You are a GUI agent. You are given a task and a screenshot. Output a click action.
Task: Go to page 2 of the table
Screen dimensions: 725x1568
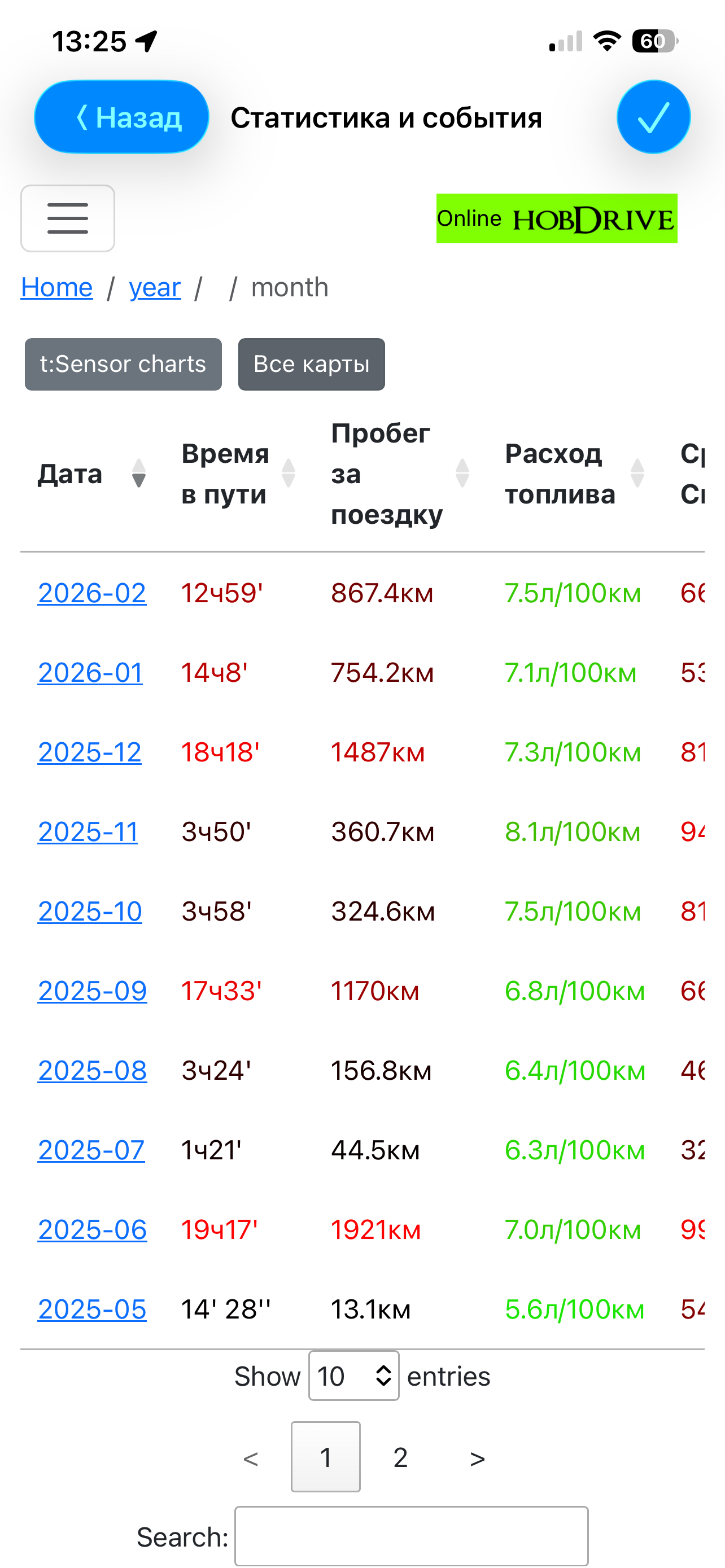pyautogui.click(x=400, y=1457)
